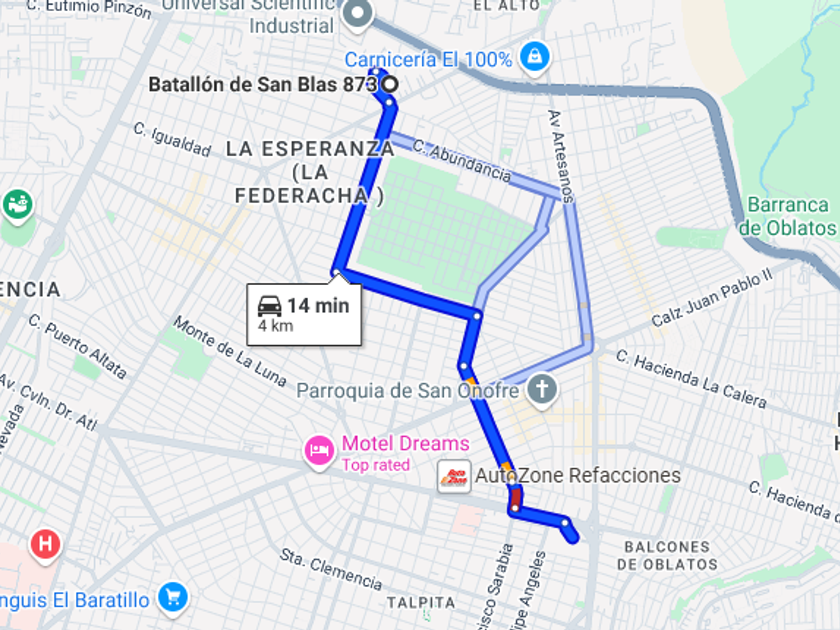Screen dimensions: 840x630
Task: Tap the Parroquia de San Onofre church pin
Action: pos(542,389)
